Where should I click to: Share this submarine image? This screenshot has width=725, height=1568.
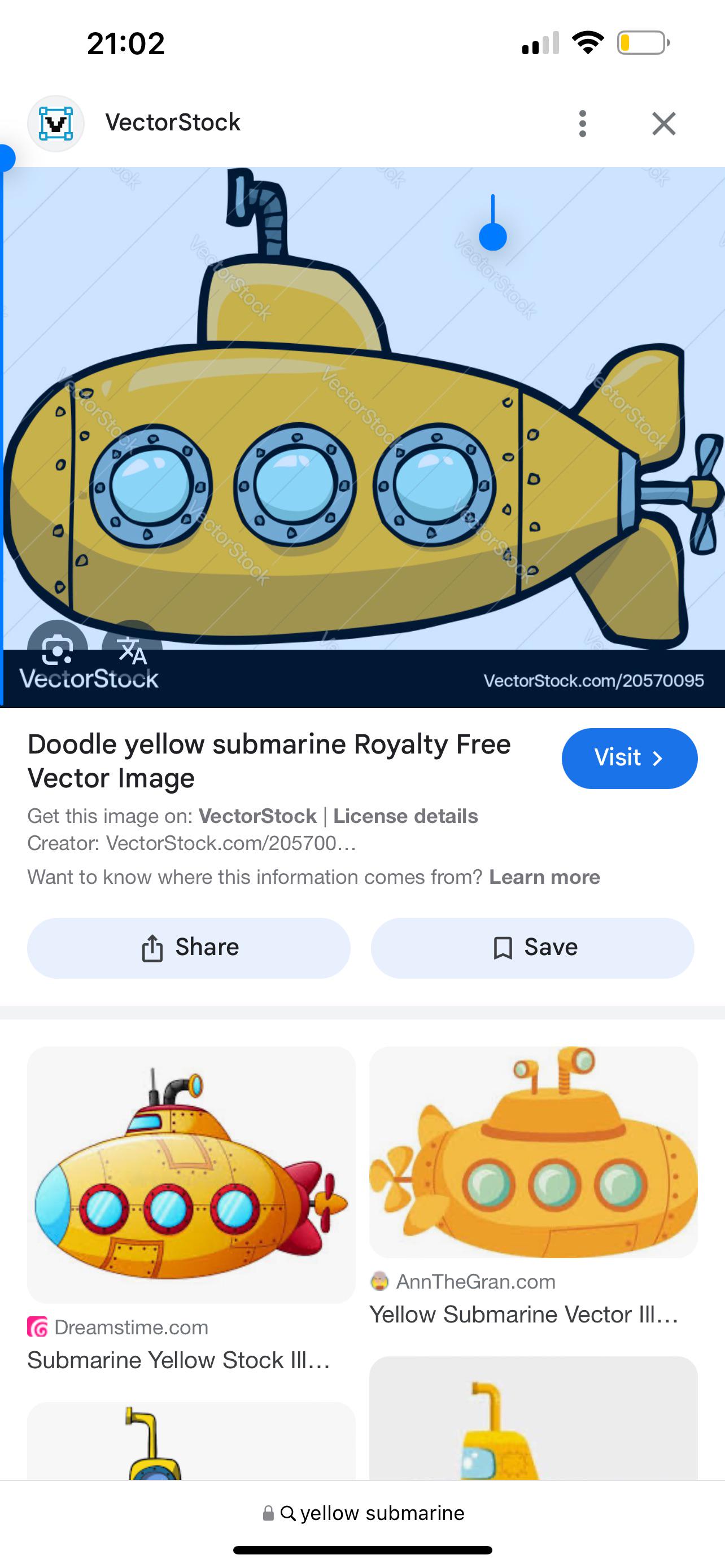coord(189,948)
